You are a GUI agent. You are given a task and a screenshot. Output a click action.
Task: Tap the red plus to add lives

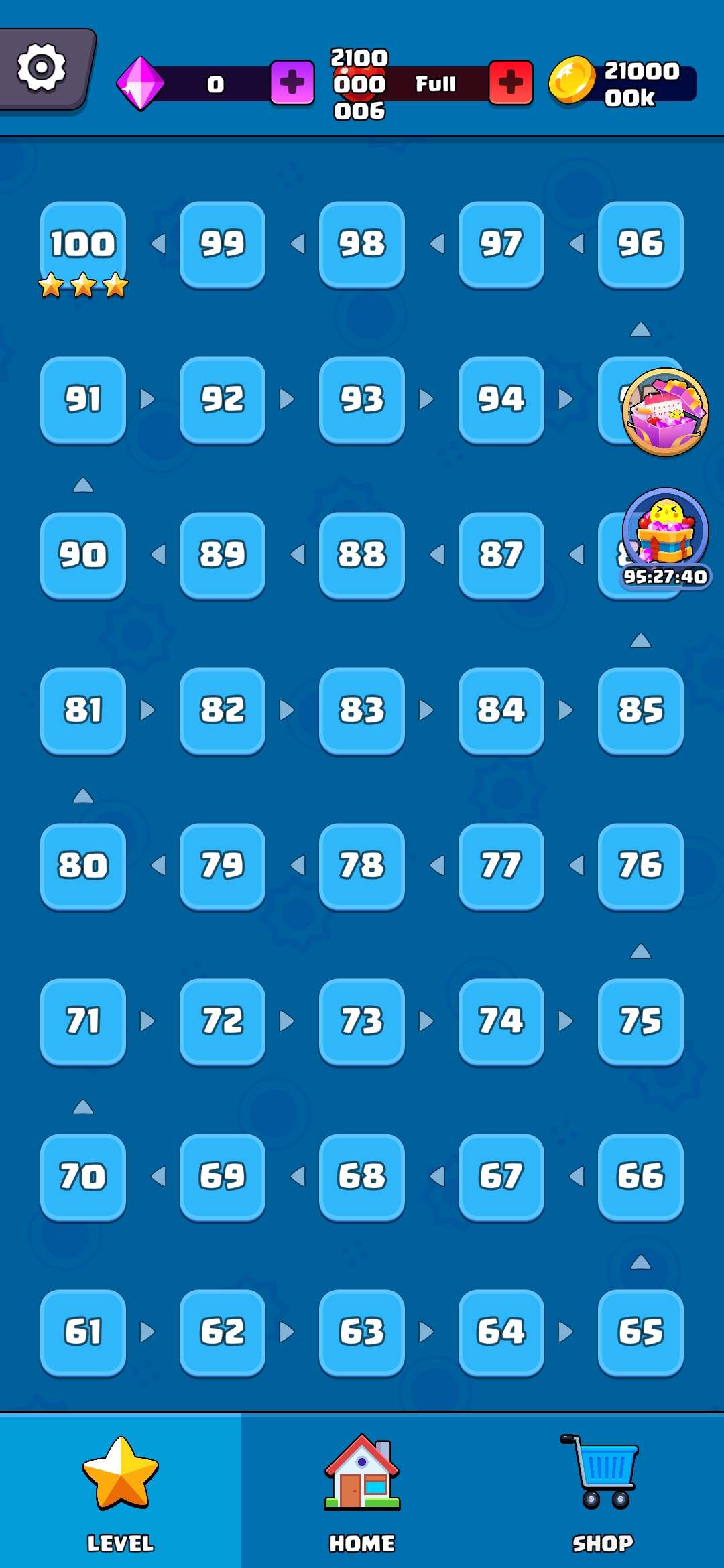click(511, 83)
